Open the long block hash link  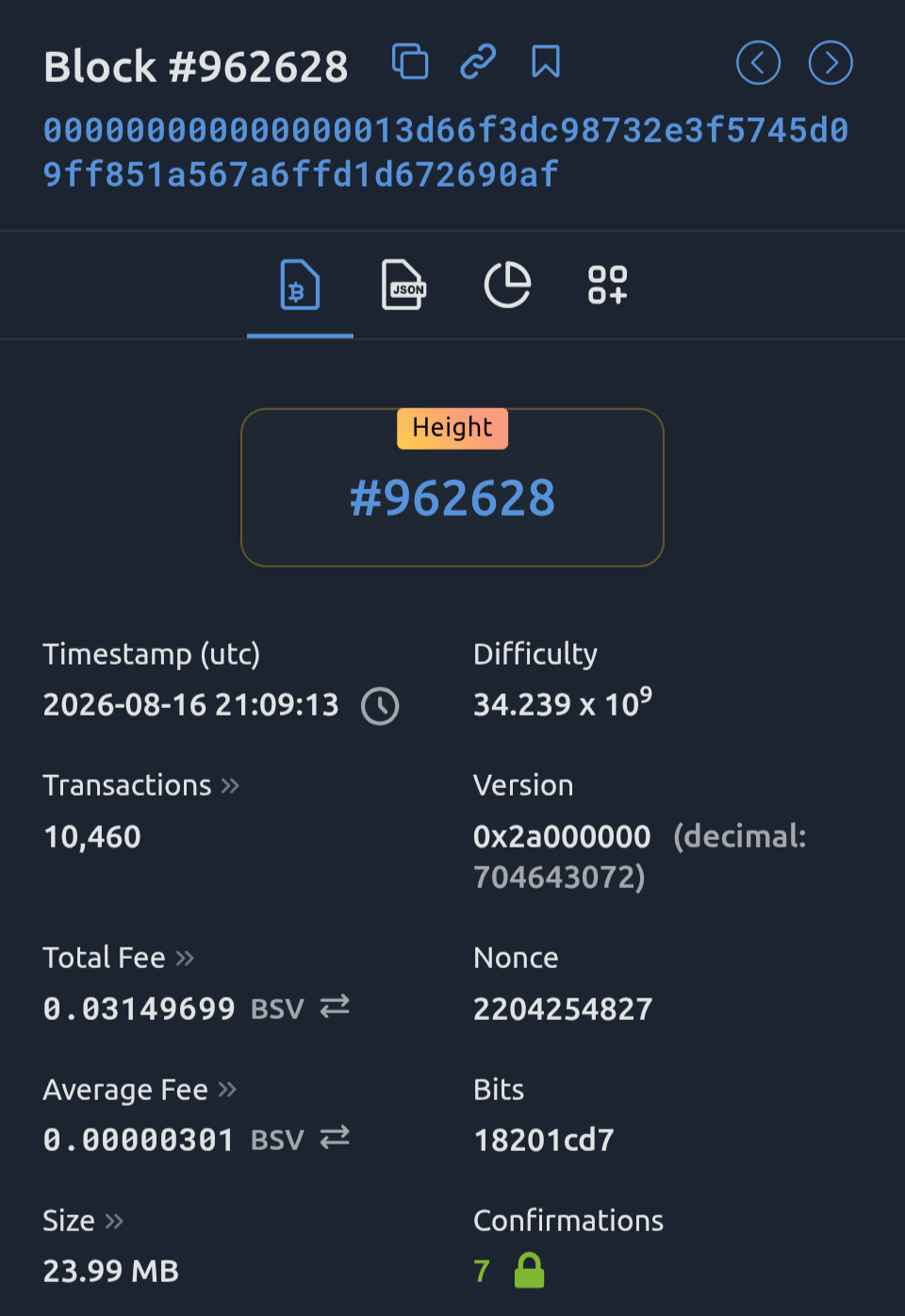click(x=446, y=152)
